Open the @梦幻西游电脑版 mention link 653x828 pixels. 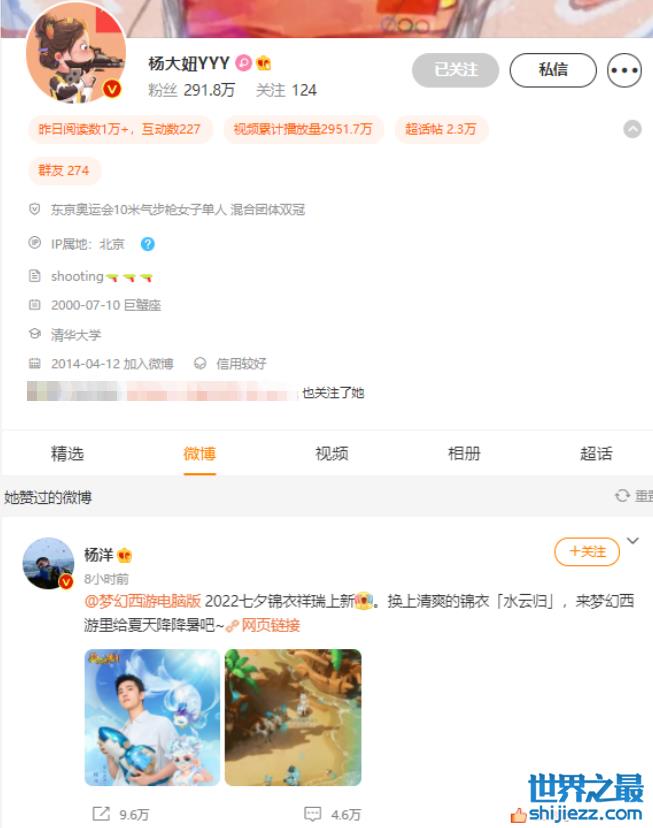coord(142,602)
